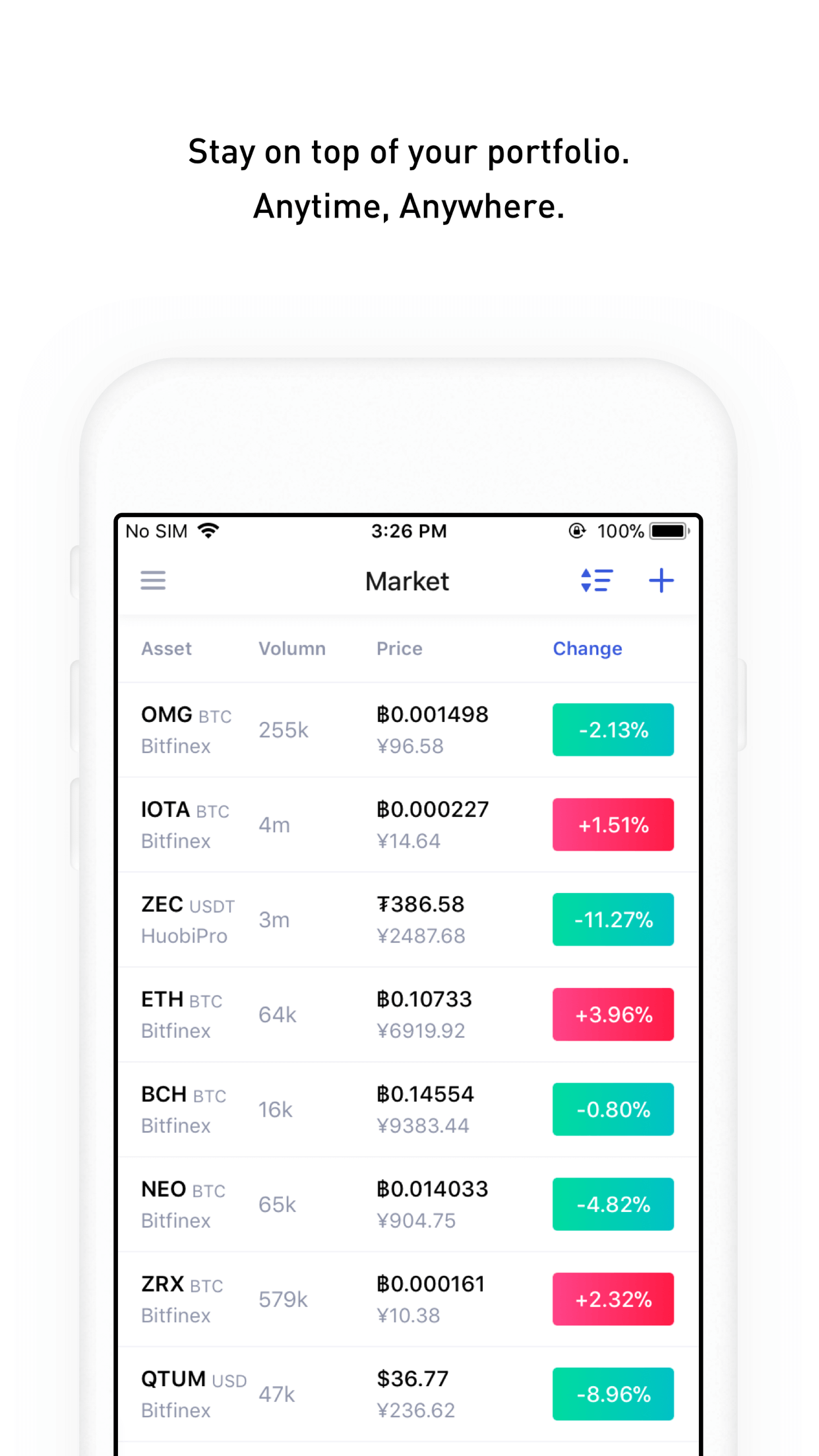
Task: Open the QTUM USD Bitfinex listing
Action: coord(297,1395)
